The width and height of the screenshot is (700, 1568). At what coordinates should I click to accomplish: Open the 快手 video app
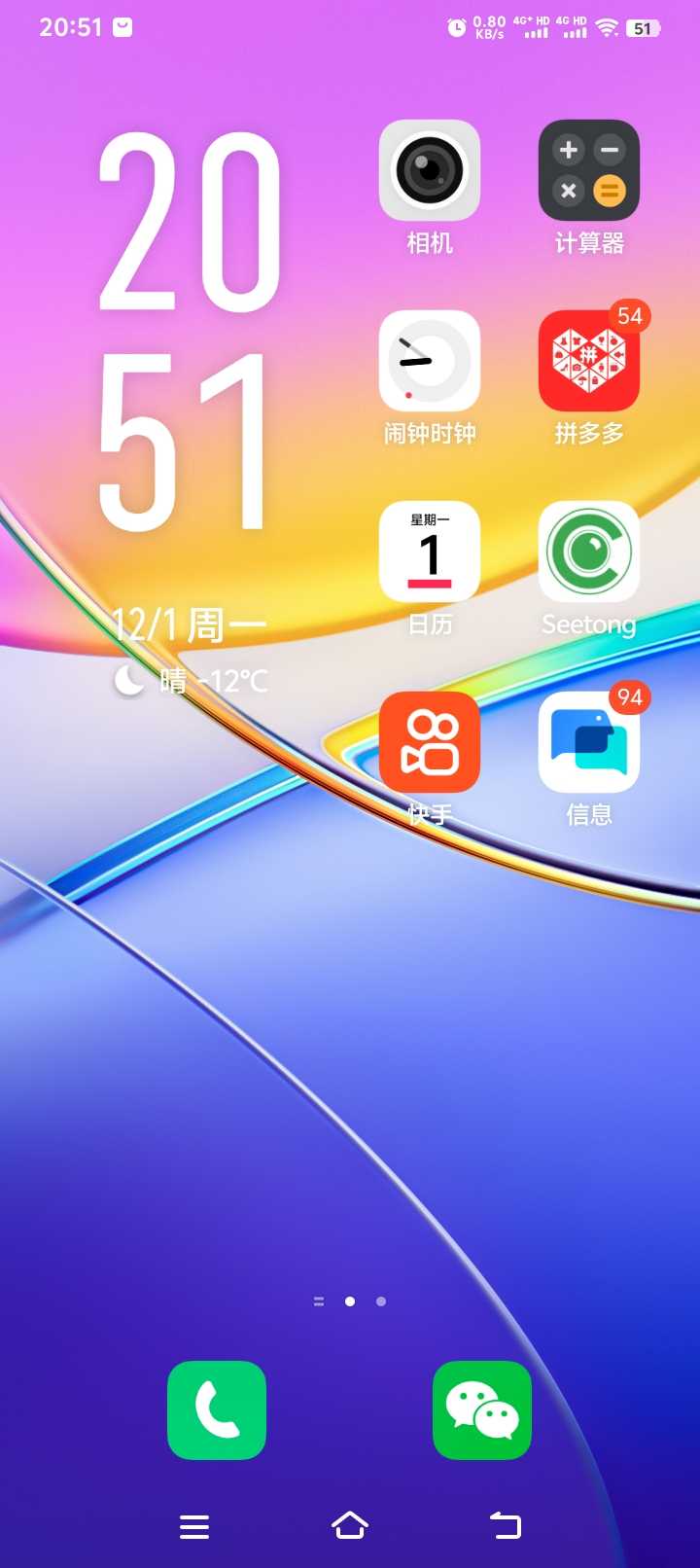[429, 743]
